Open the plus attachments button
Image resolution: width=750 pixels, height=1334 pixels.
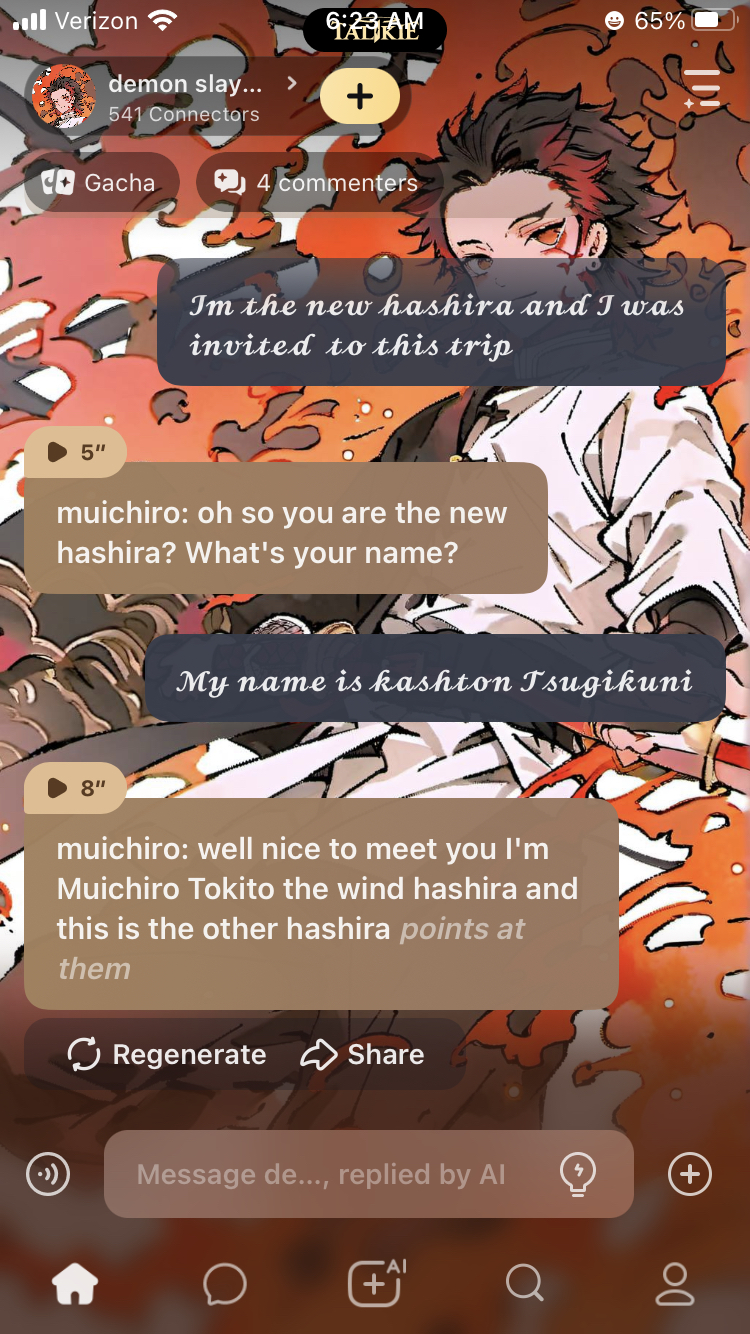point(690,1174)
